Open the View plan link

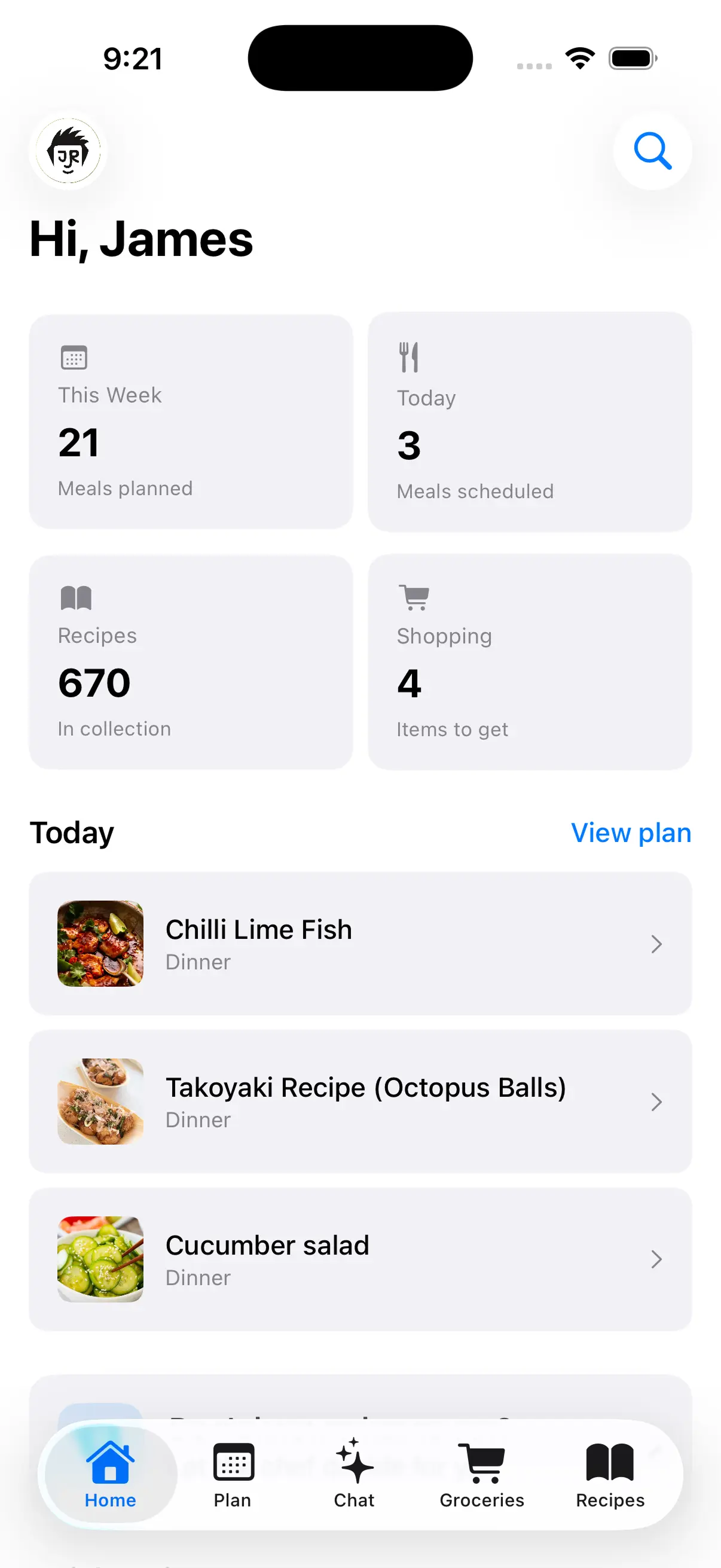pos(630,832)
